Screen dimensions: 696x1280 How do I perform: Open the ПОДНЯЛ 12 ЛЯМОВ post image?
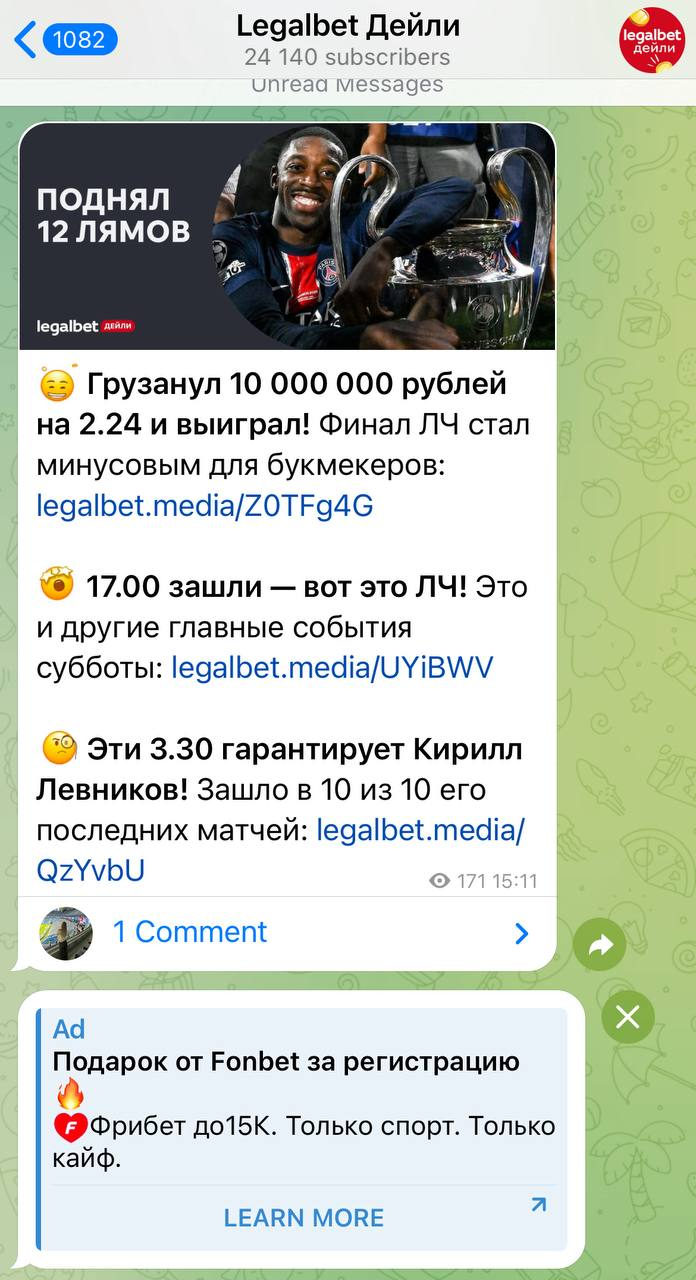pos(287,237)
